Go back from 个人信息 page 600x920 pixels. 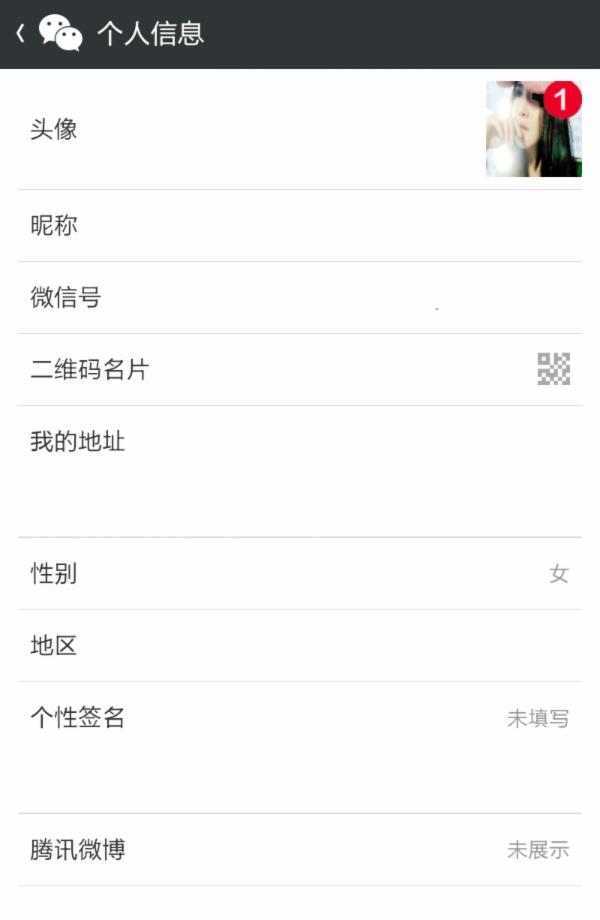point(22,33)
